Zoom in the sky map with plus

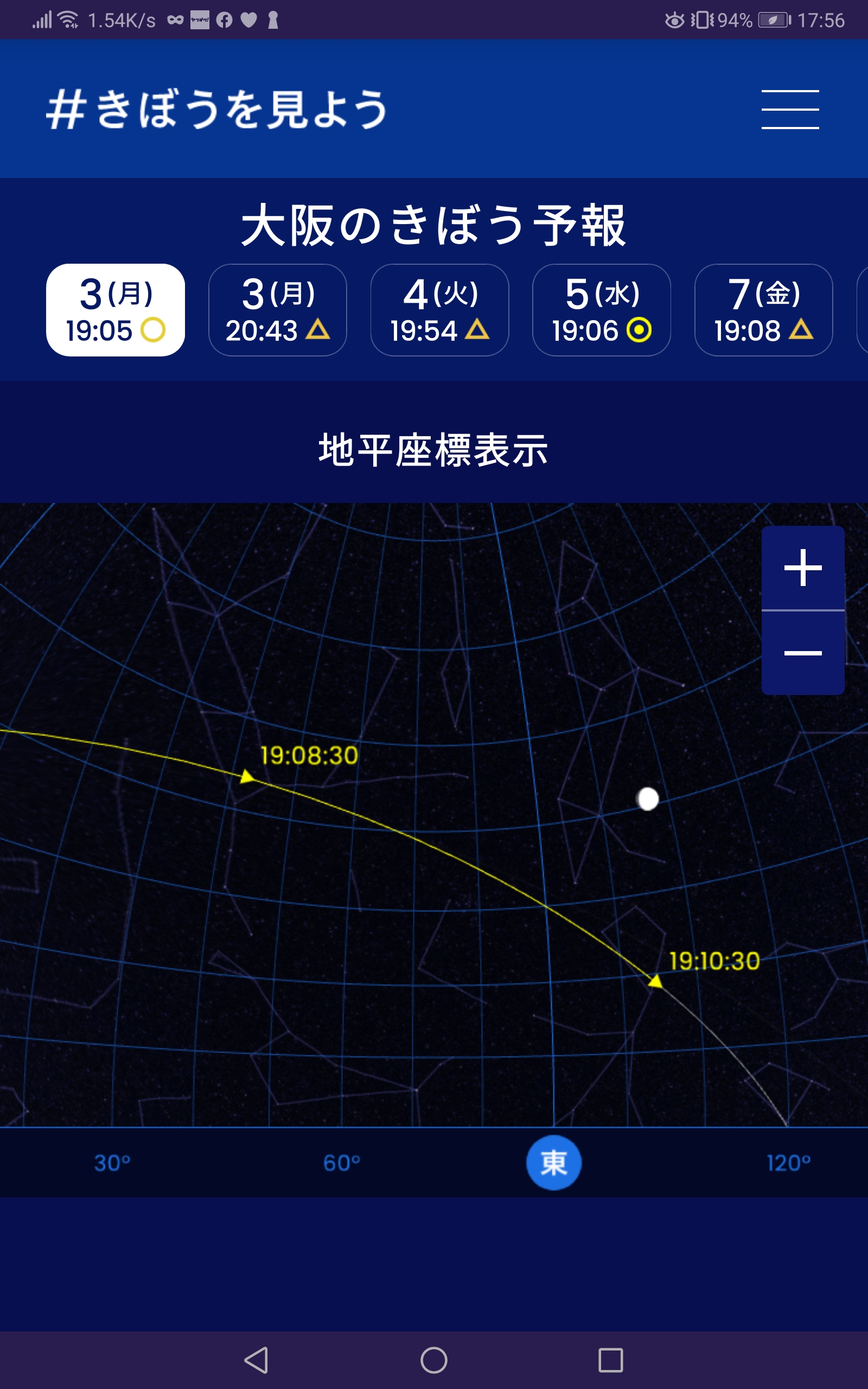pos(802,568)
